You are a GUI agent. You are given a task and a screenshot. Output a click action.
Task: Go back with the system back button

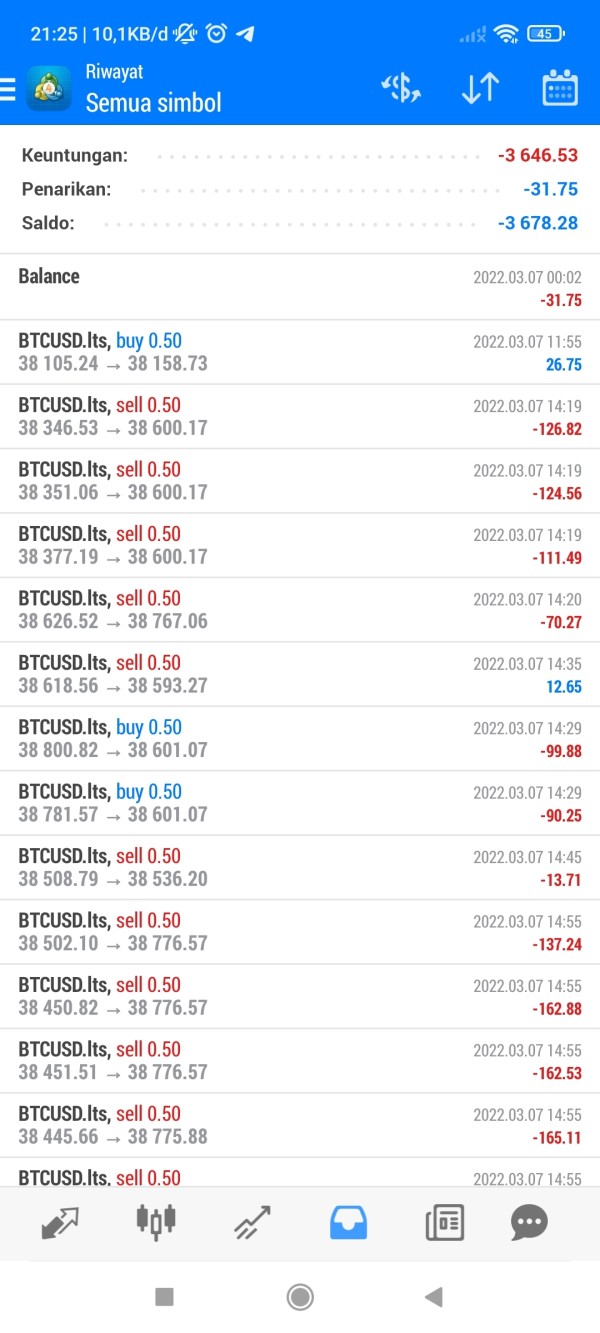pyautogui.click(x=433, y=1297)
